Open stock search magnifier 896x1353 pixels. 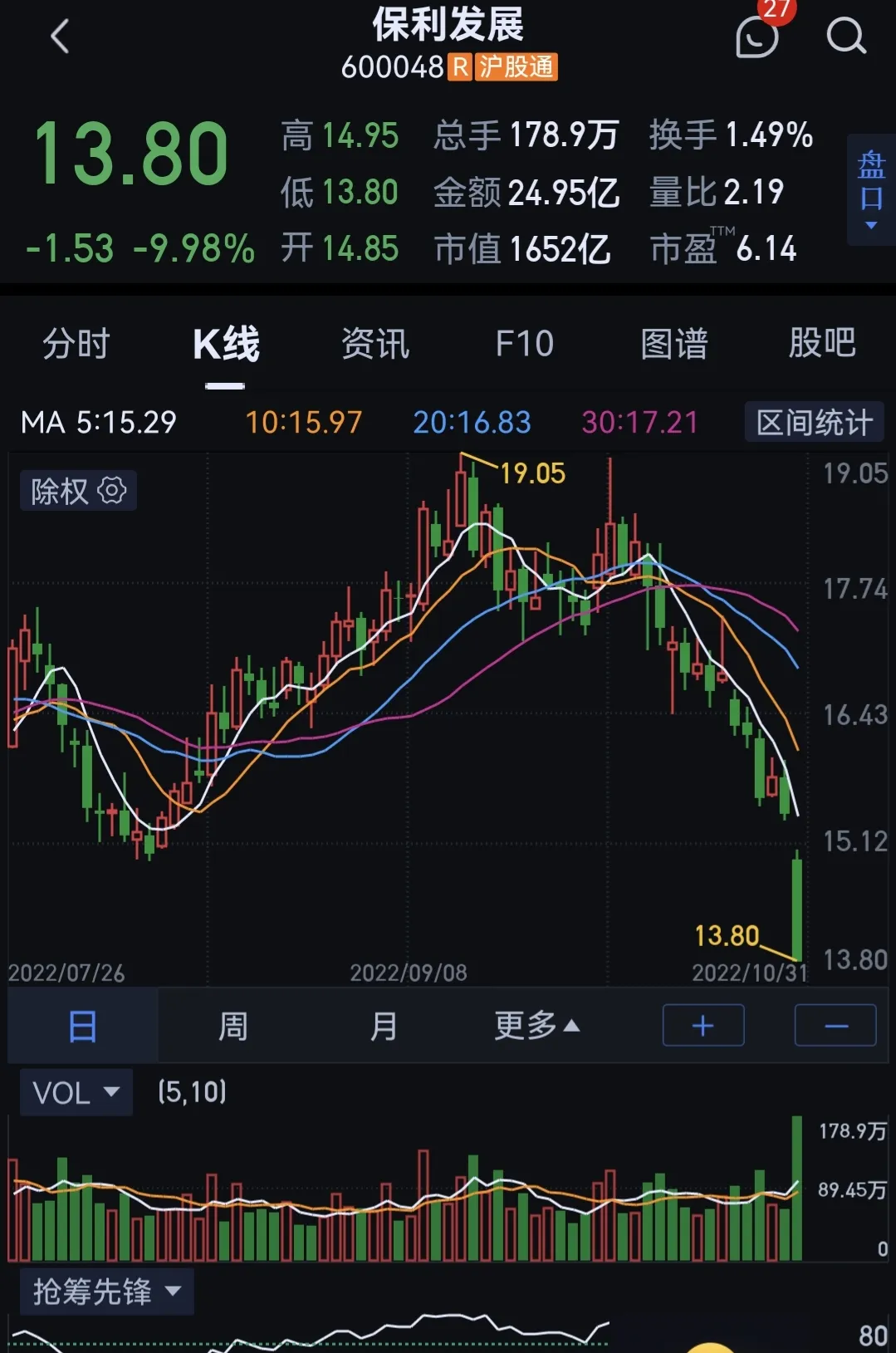(x=846, y=37)
